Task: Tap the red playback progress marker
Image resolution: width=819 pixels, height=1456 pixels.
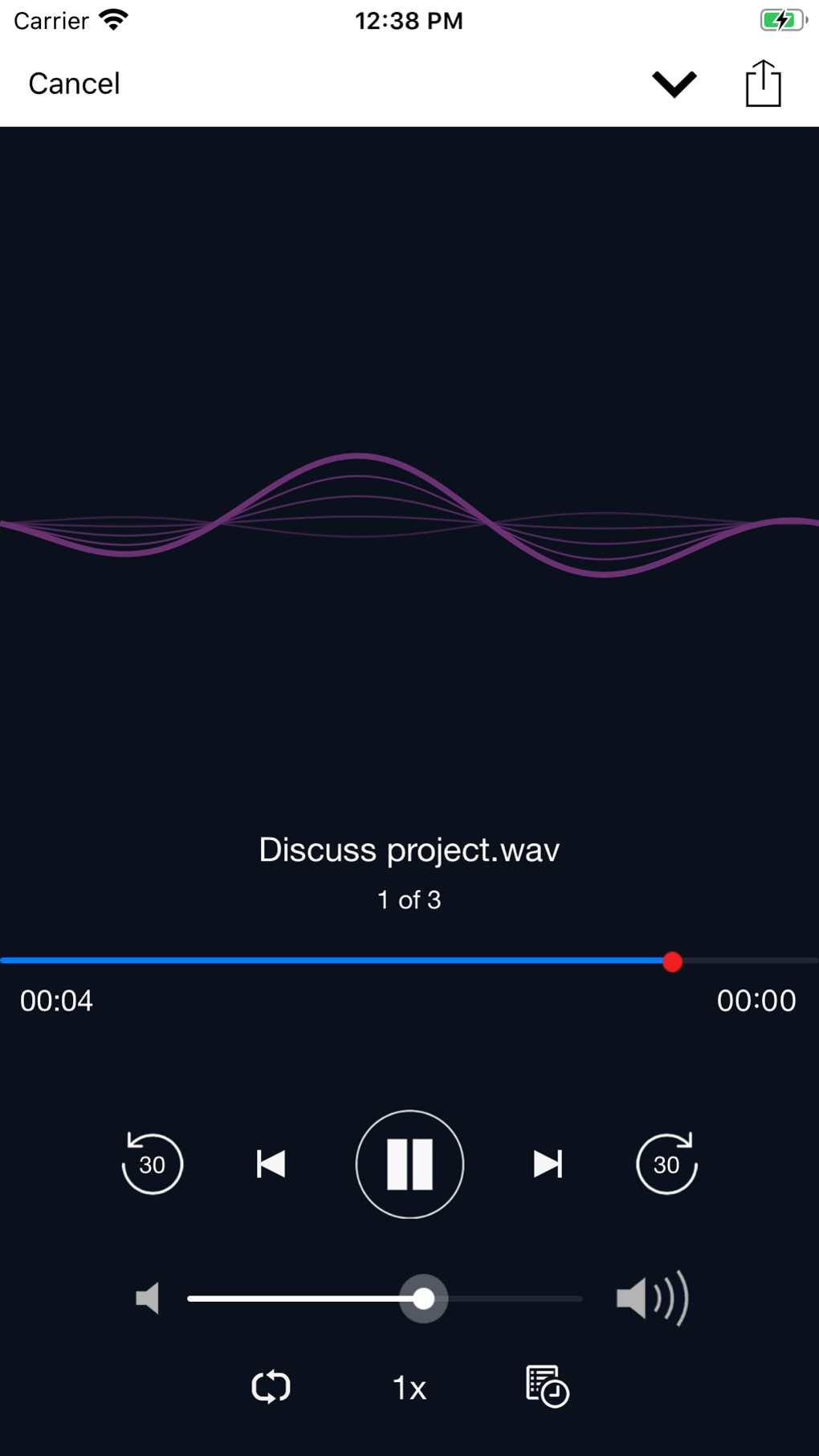Action: pos(673,961)
